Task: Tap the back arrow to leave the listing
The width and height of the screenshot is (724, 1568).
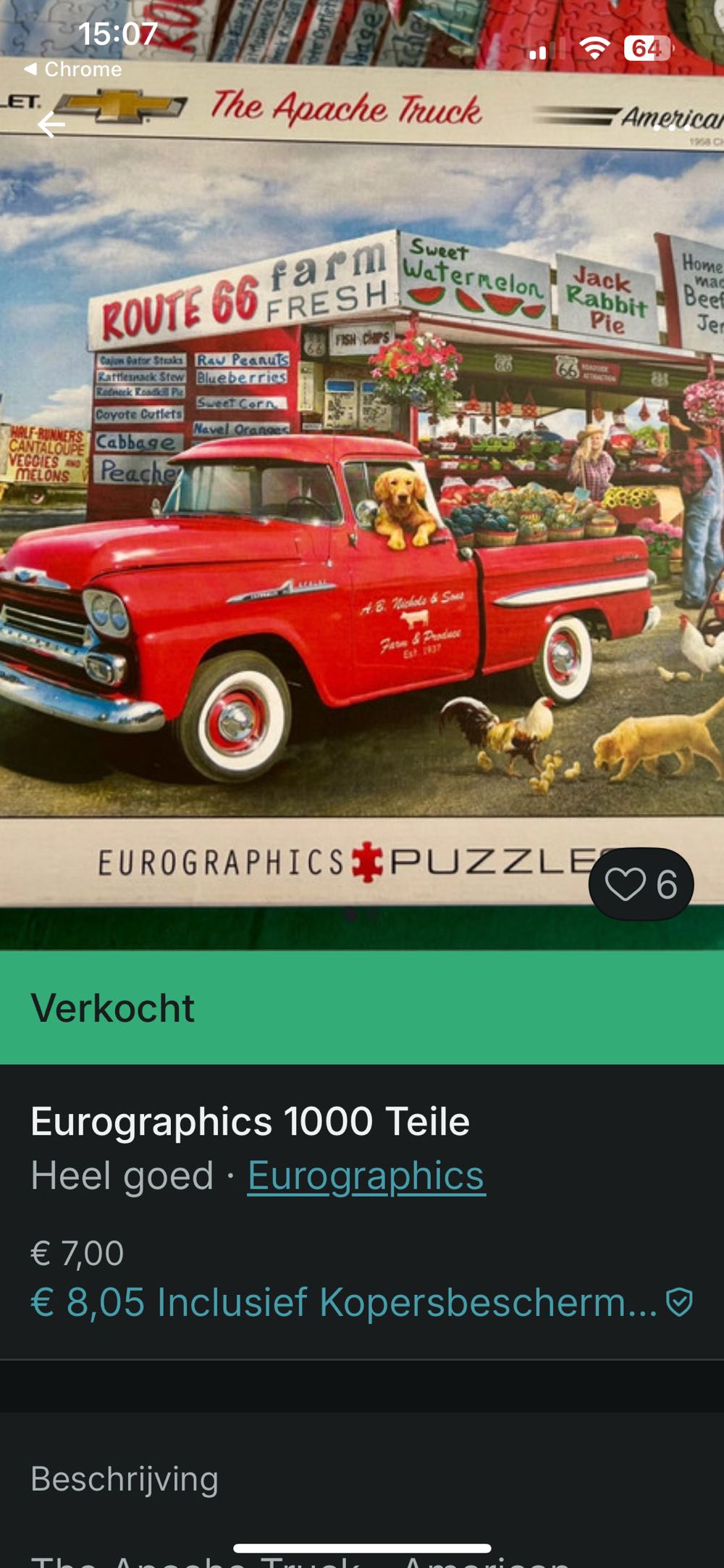Action: (x=51, y=123)
